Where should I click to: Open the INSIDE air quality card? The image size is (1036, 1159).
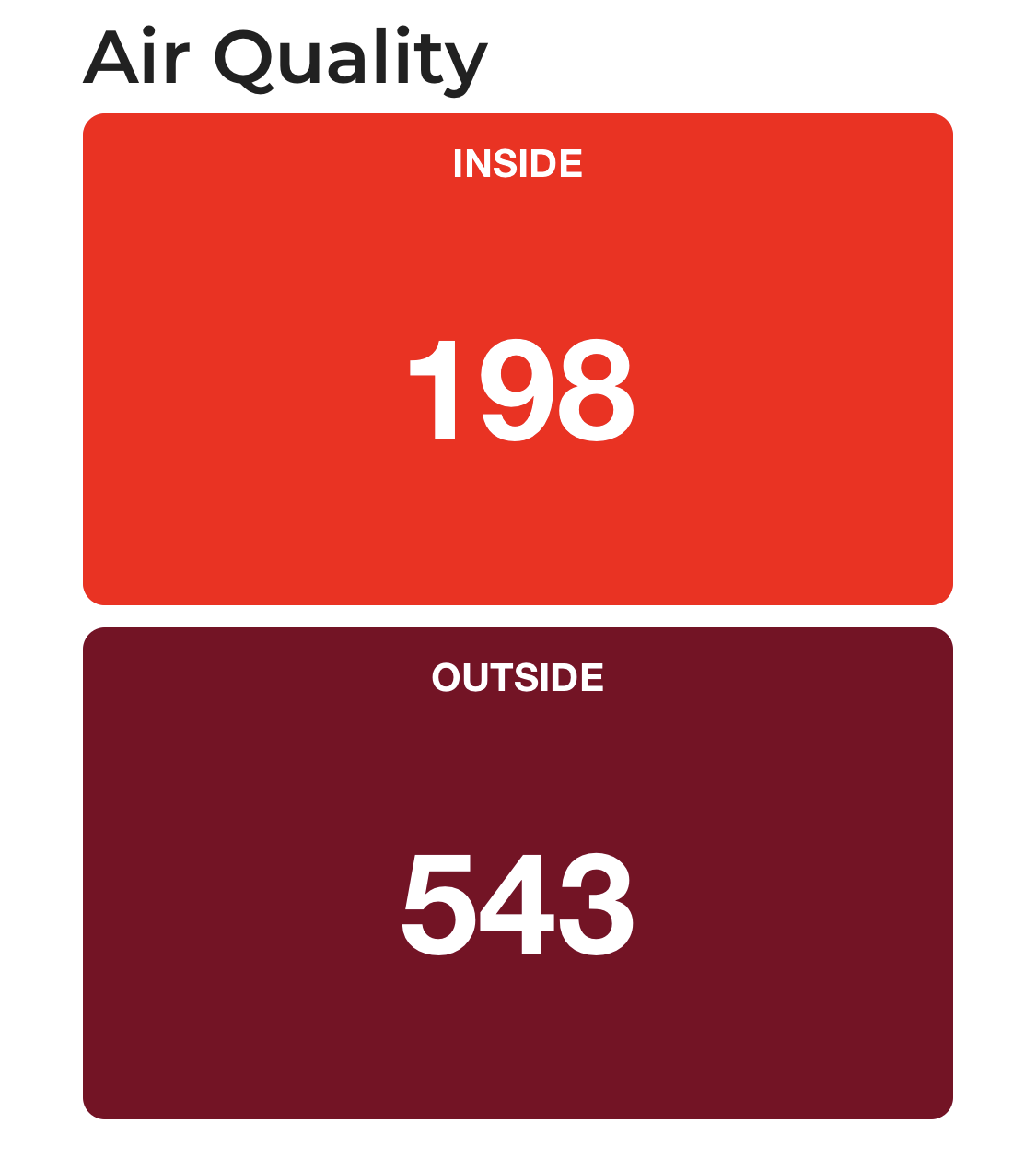(x=518, y=359)
